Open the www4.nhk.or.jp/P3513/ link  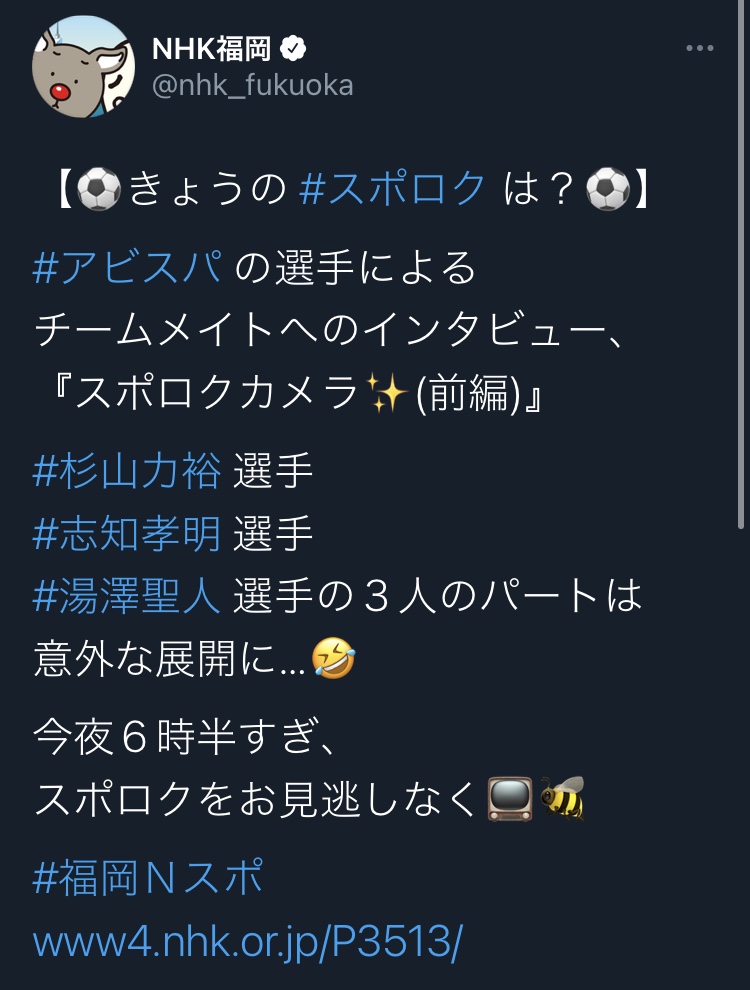point(249,942)
